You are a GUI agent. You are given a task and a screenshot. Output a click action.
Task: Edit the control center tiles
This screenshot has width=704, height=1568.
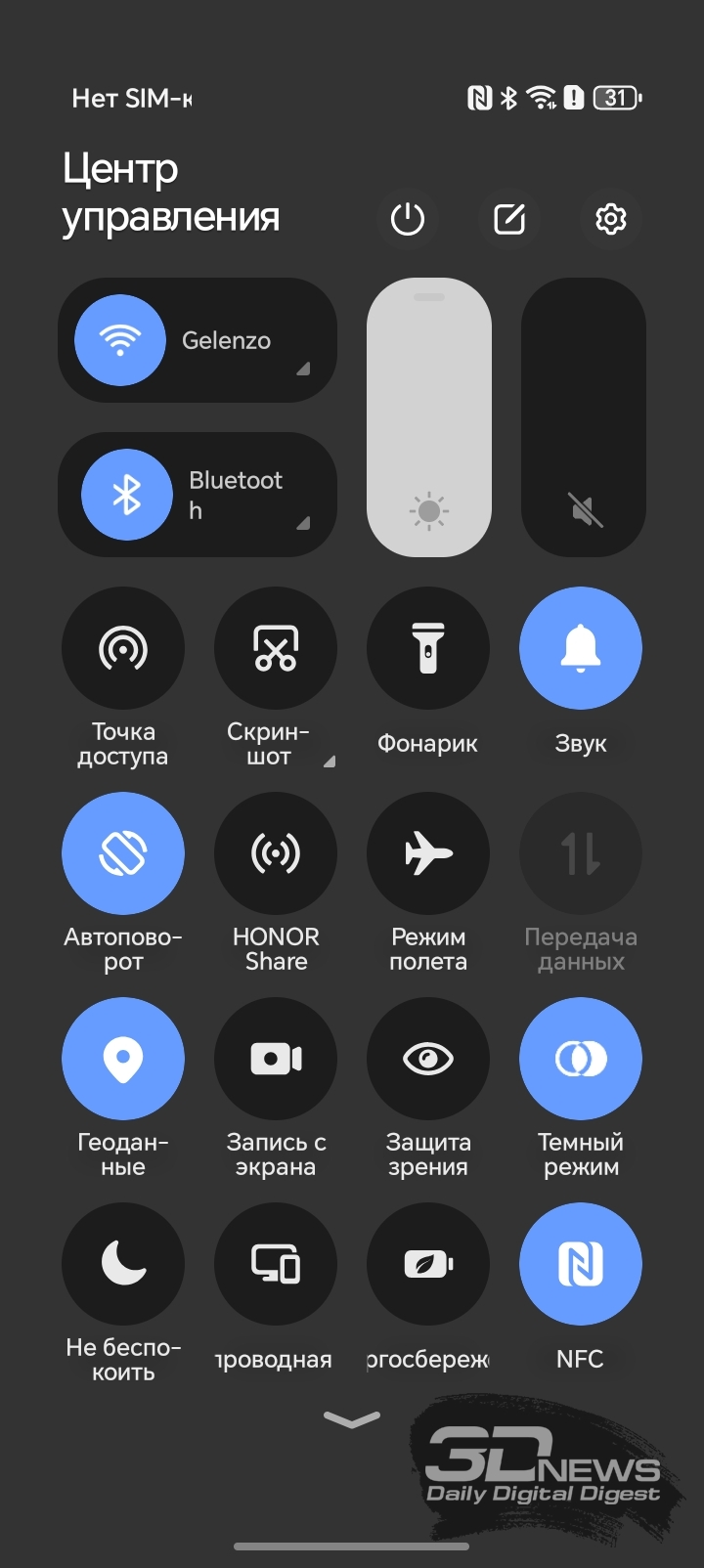point(509,219)
